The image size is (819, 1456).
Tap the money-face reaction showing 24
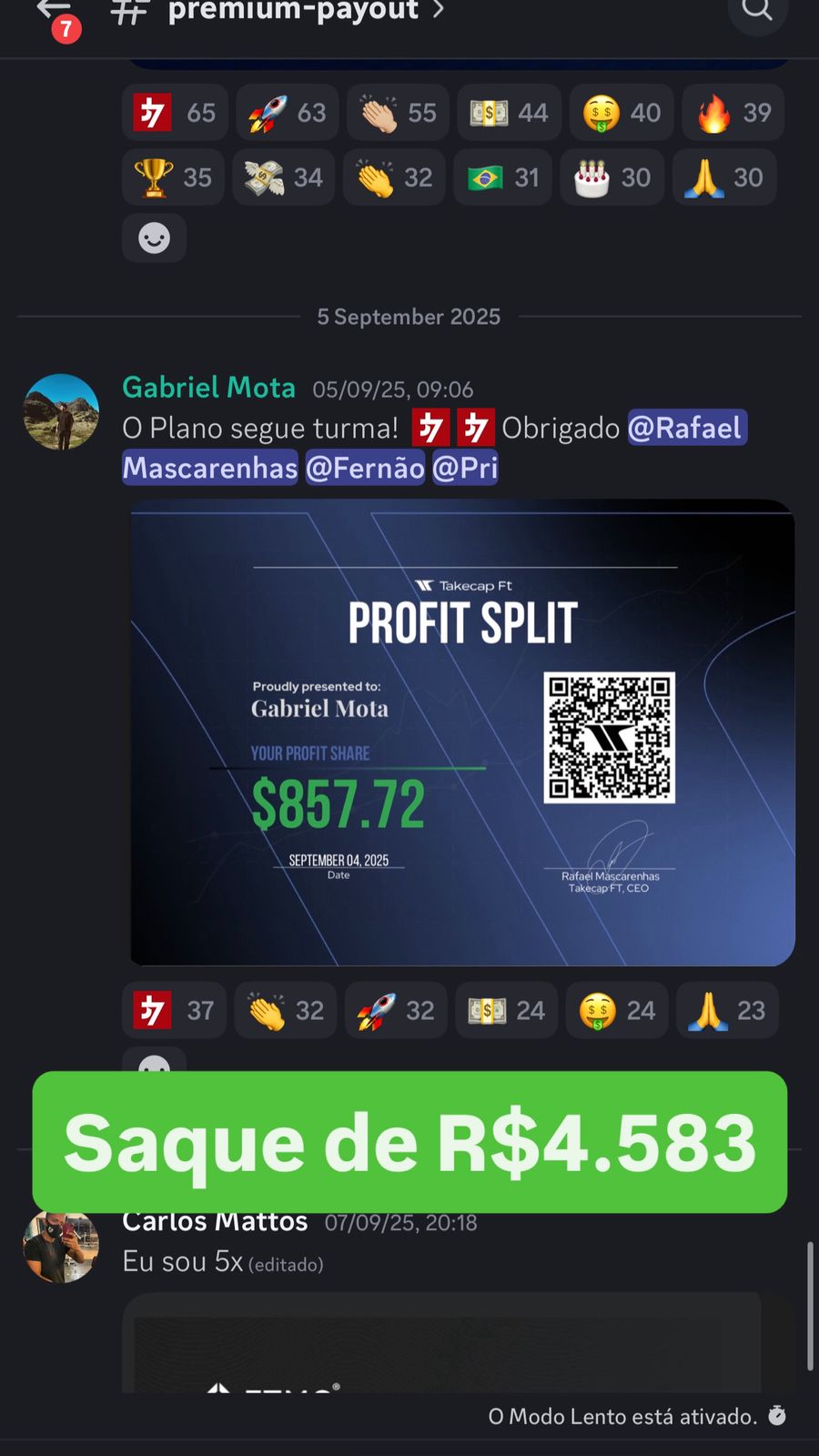point(616,1010)
